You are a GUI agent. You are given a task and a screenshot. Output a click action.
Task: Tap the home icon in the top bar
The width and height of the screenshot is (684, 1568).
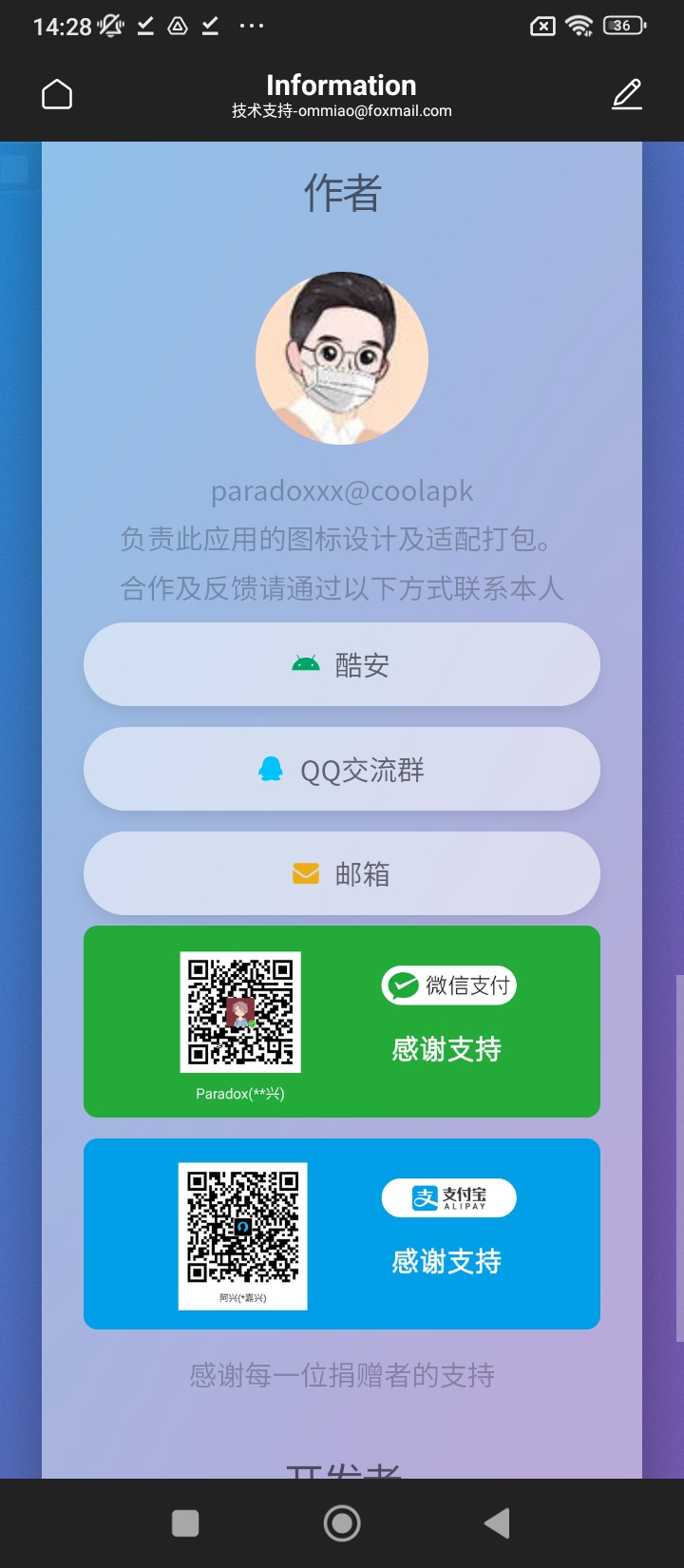pos(57,95)
